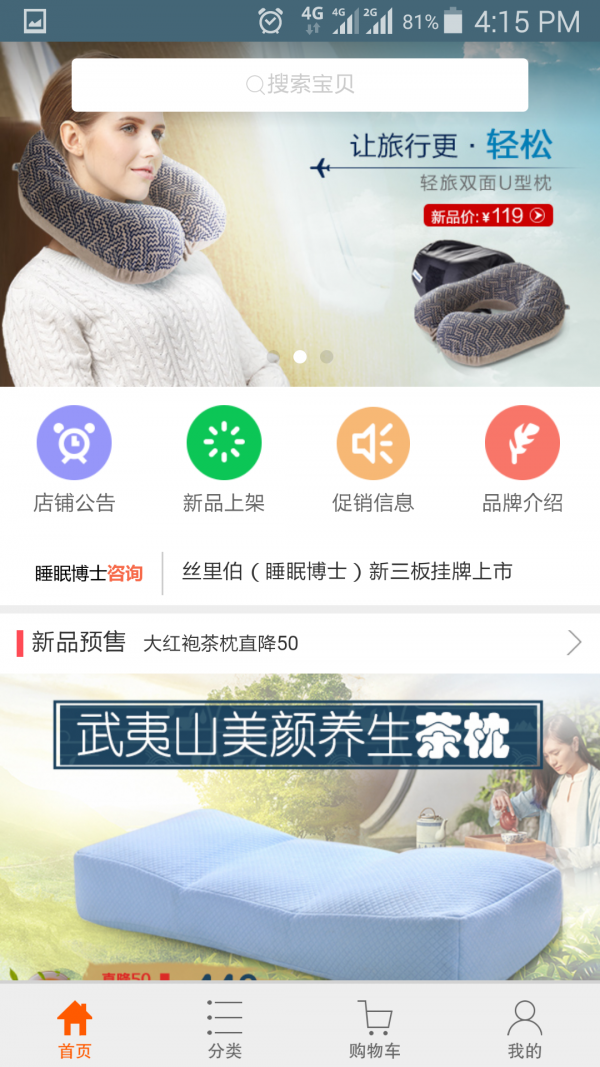This screenshot has width=600, height=1067.
Task: Switch to the 首页 tab
Action: (x=75, y=1029)
